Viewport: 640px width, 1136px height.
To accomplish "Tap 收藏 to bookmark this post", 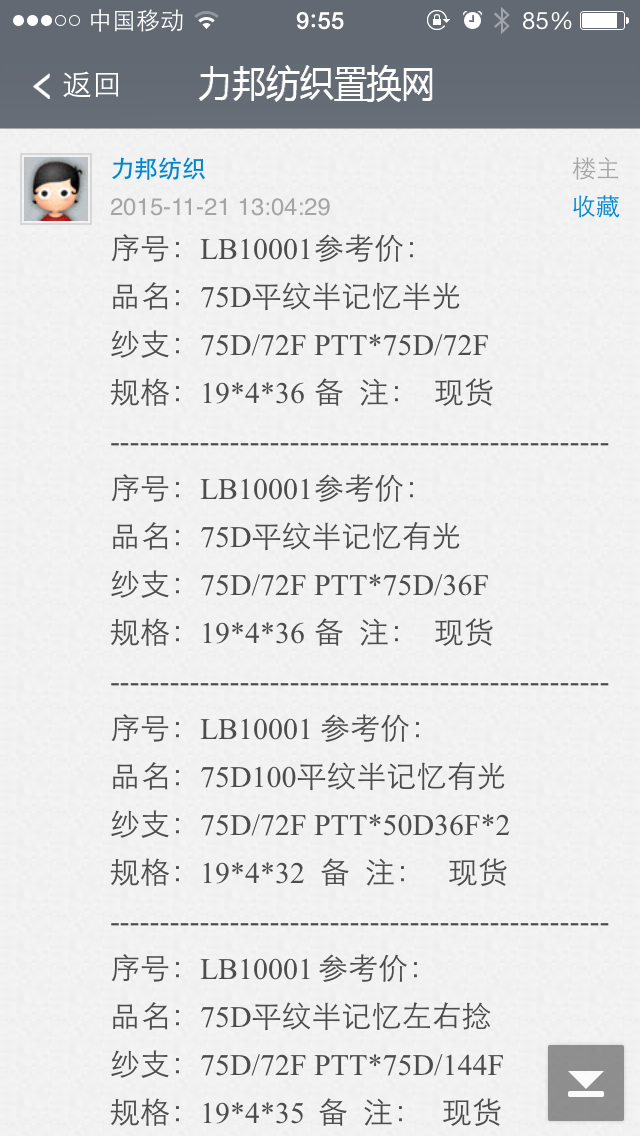I will point(595,206).
